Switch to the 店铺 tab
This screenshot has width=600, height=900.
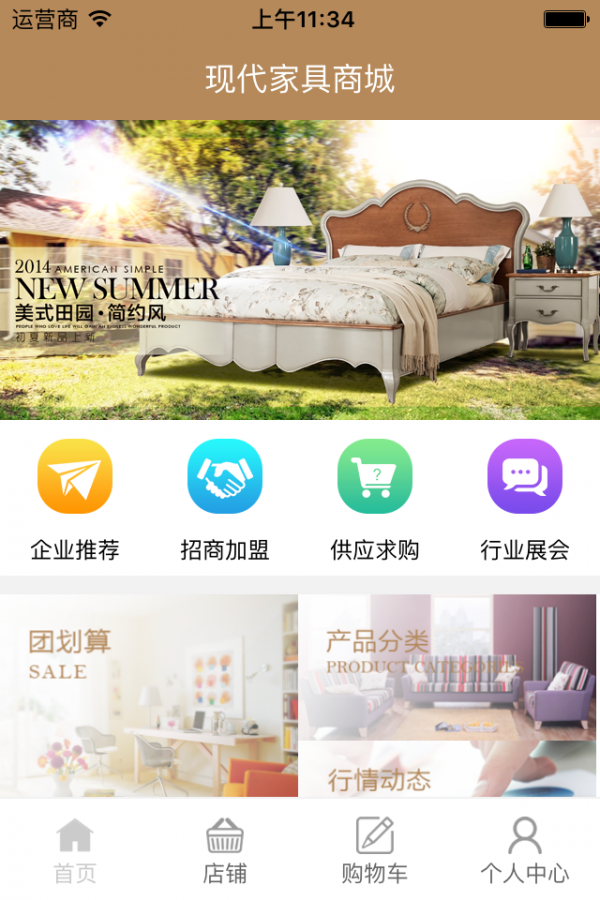click(x=225, y=850)
